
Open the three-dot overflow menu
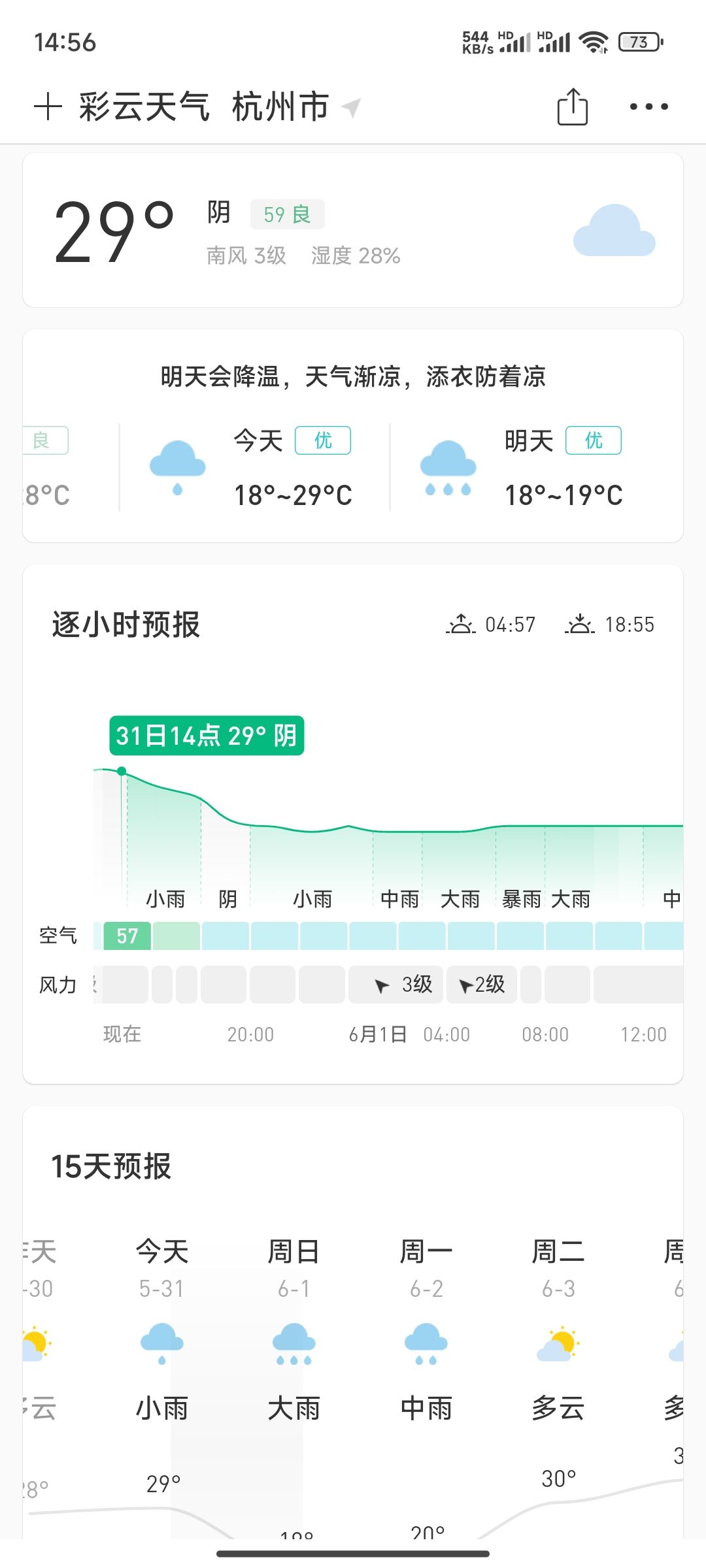click(648, 106)
